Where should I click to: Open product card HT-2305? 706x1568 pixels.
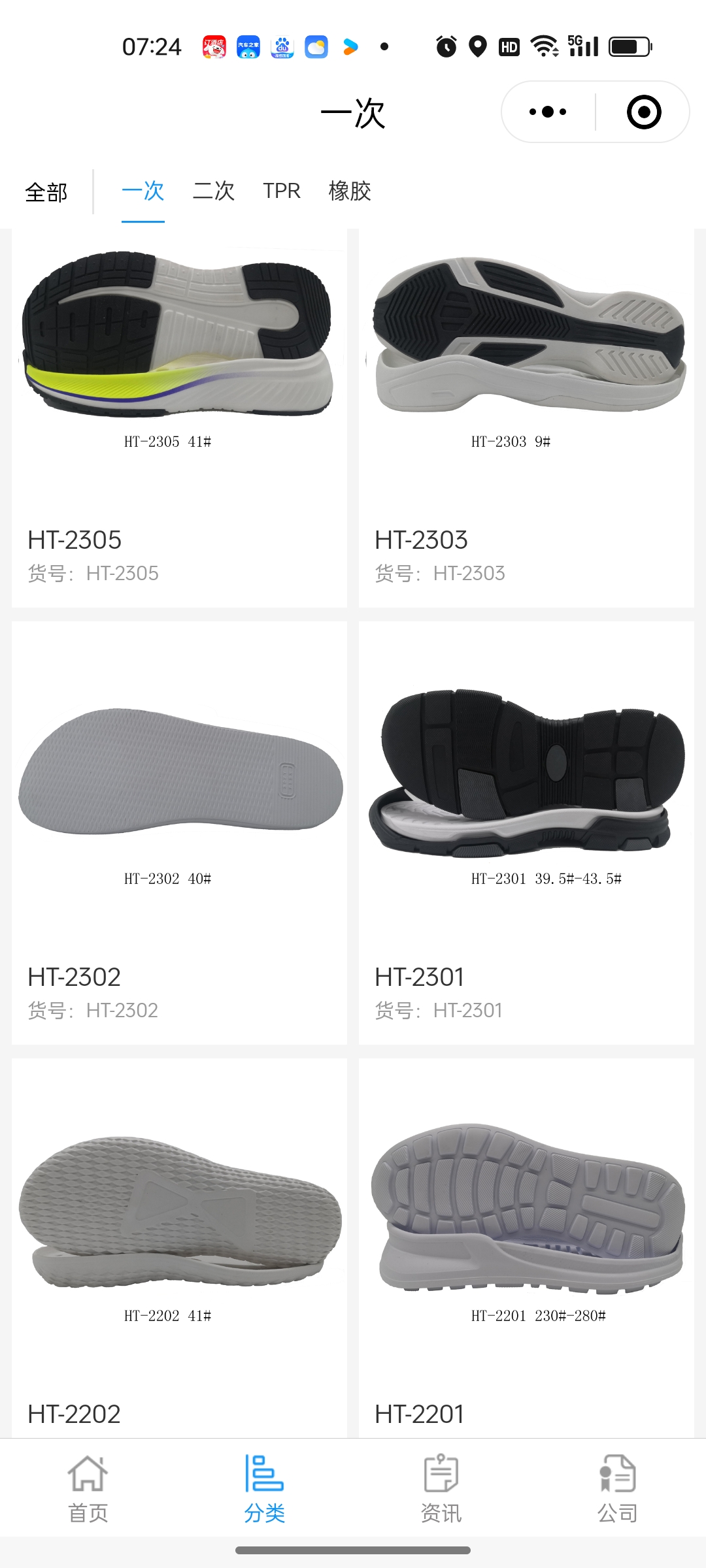pos(179,418)
